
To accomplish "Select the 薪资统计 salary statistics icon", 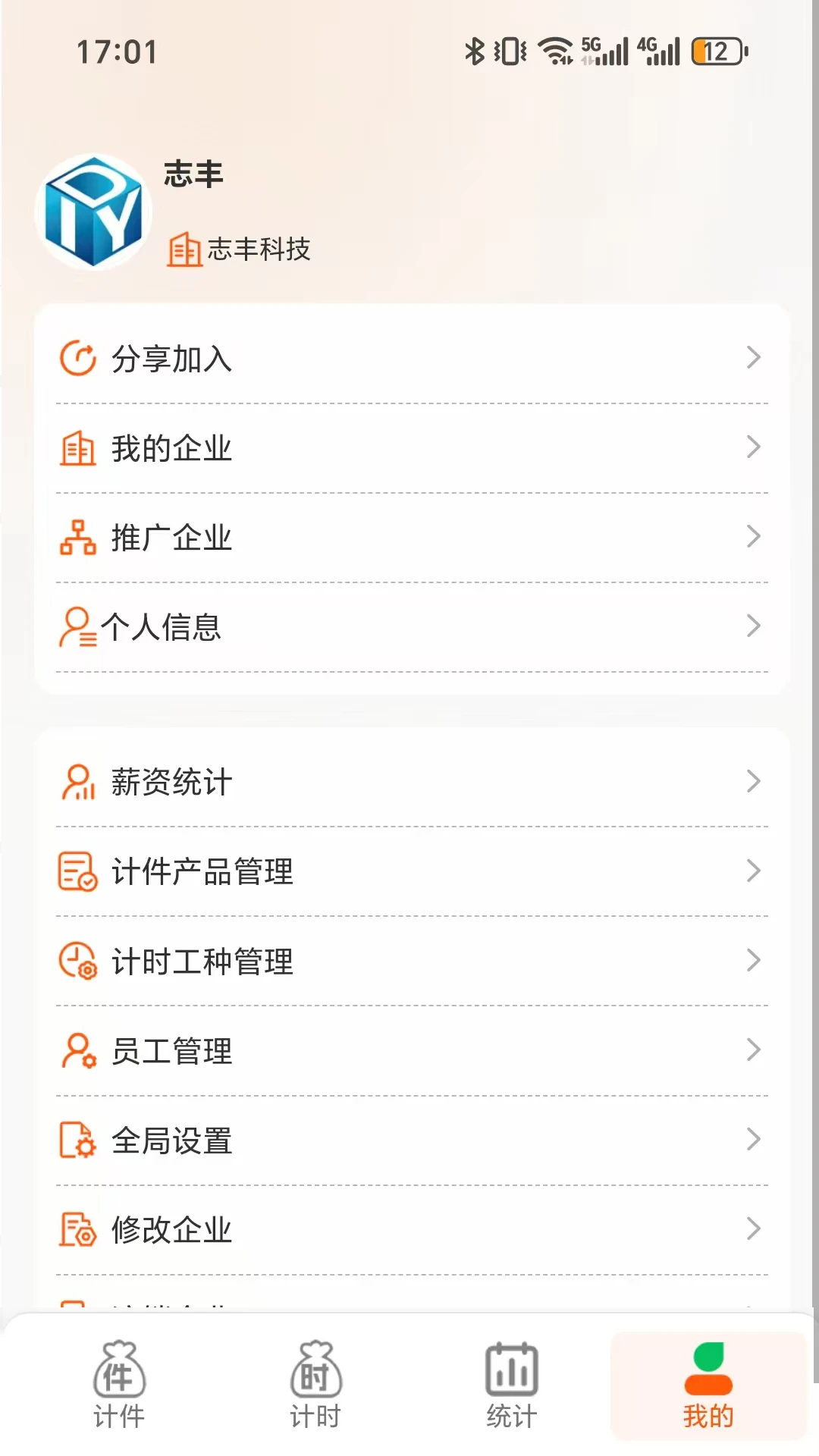I will click(76, 781).
